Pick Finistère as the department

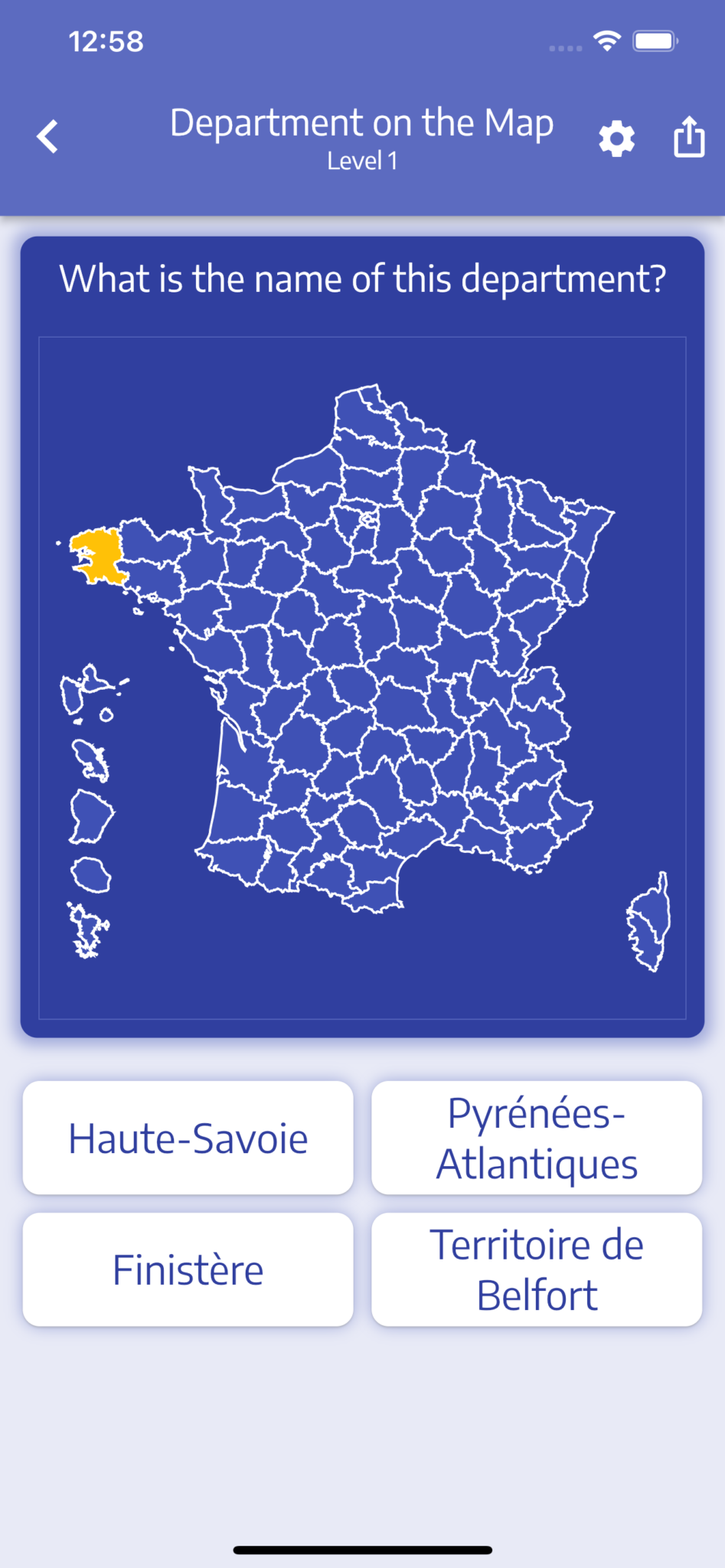click(x=188, y=1269)
